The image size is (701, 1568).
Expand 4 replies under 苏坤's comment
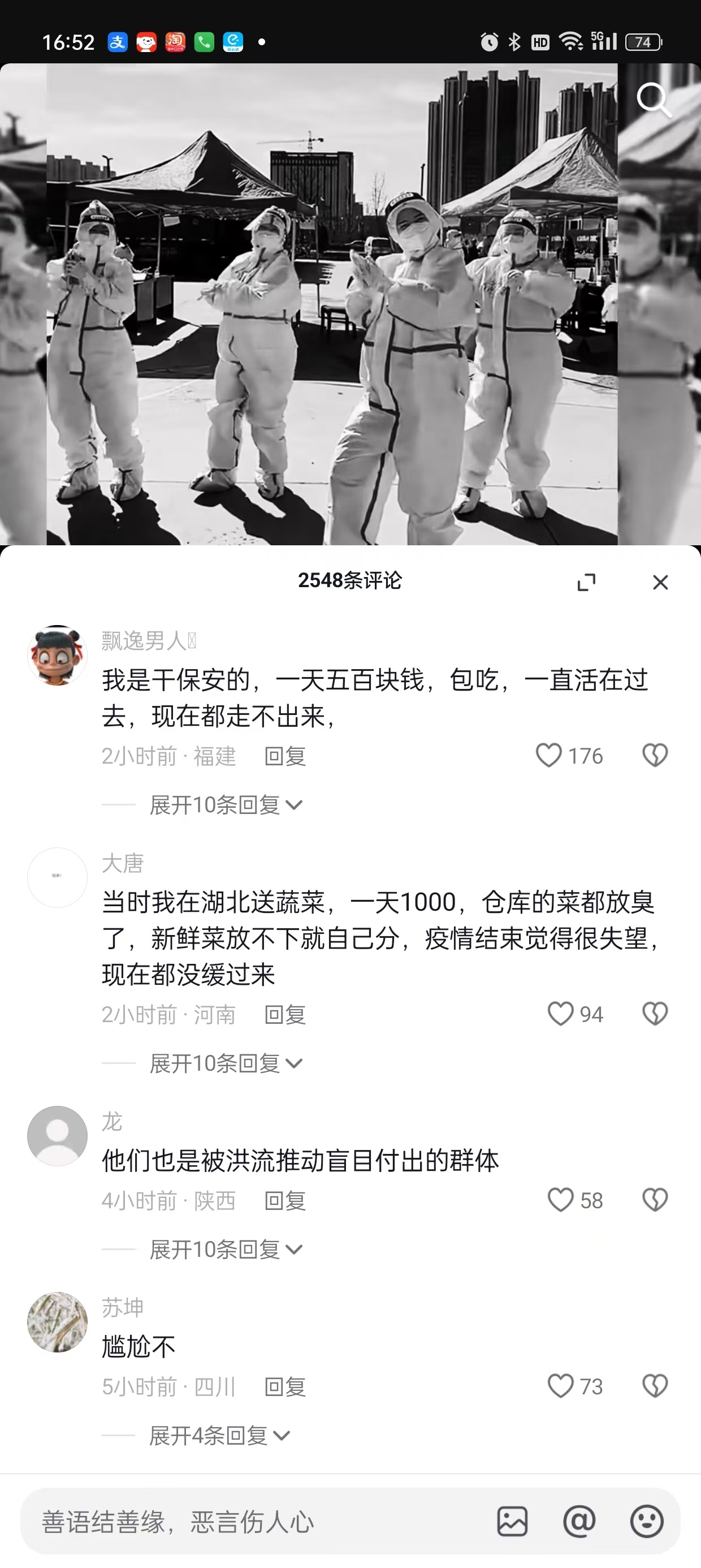pyautogui.click(x=219, y=1435)
